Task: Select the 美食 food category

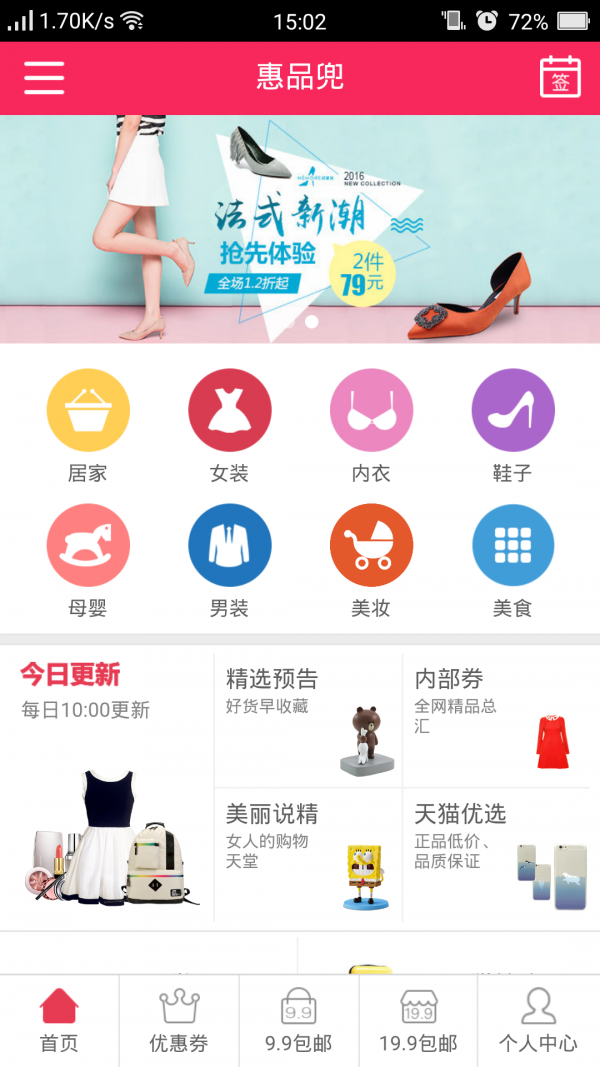Action: click(512, 560)
